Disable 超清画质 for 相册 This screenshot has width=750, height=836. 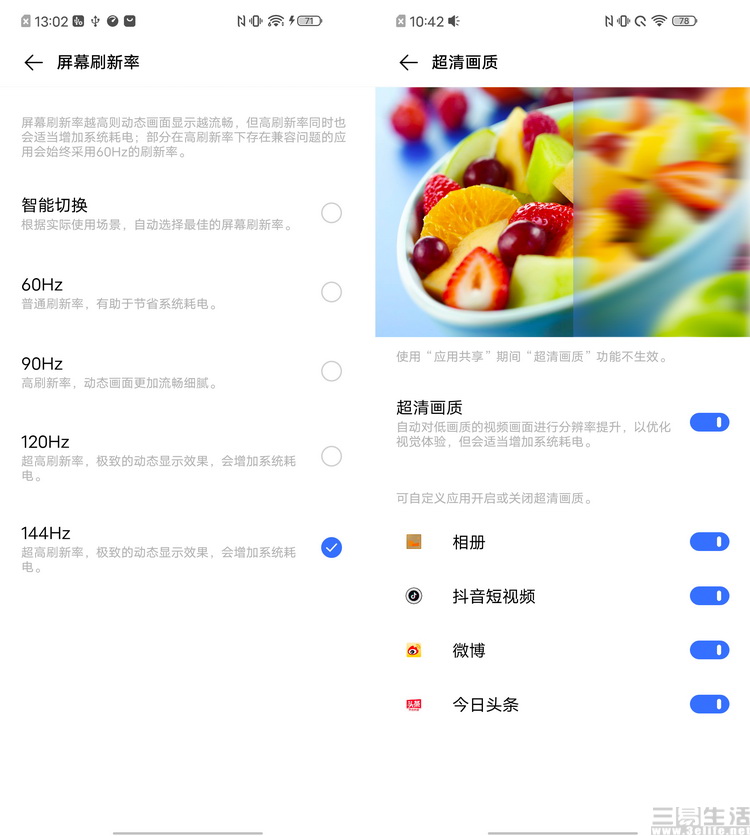point(709,542)
